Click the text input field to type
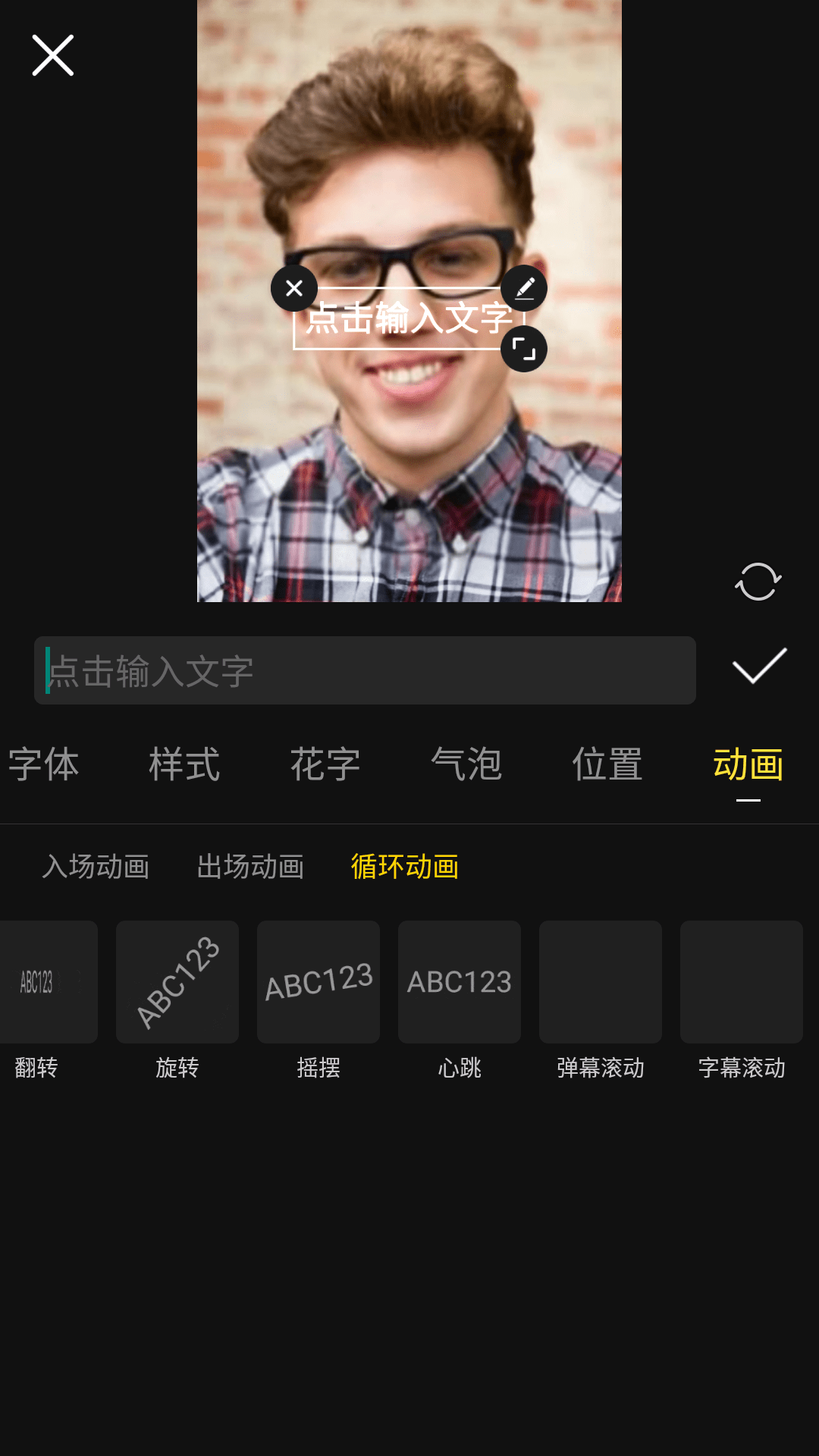The width and height of the screenshot is (819, 1456). point(364,670)
